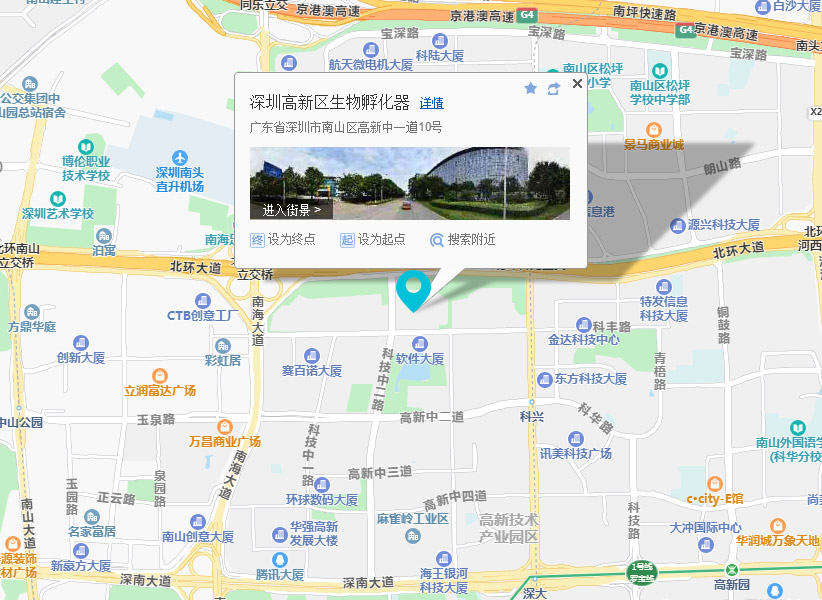Select 深圳南头直升机场 on the map
The width and height of the screenshot is (822, 600).
180,172
